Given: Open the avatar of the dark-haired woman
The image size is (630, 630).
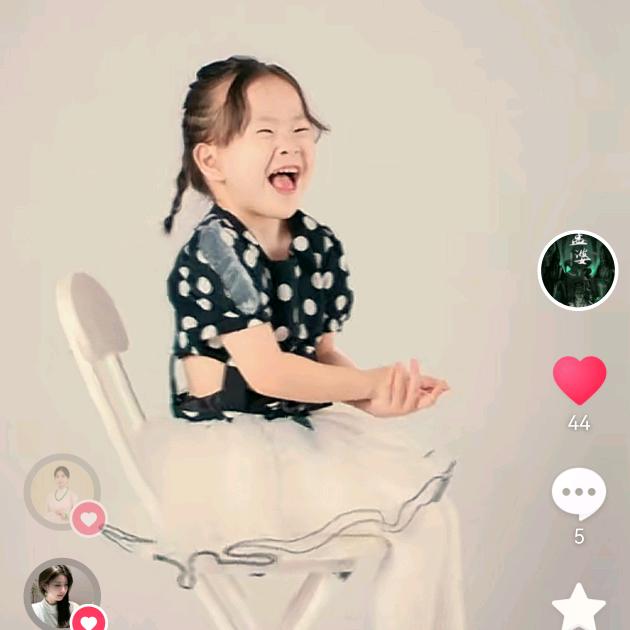Looking at the screenshot, I should point(59,595).
